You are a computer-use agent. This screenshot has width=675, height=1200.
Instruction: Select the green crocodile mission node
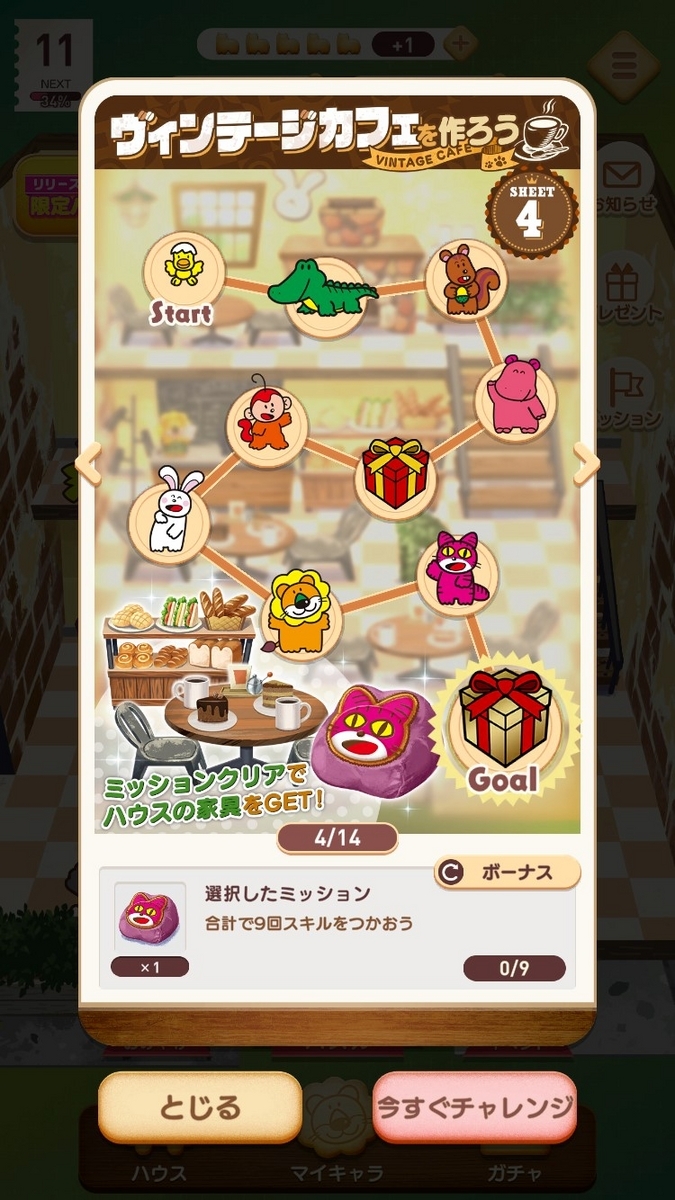[323, 290]
